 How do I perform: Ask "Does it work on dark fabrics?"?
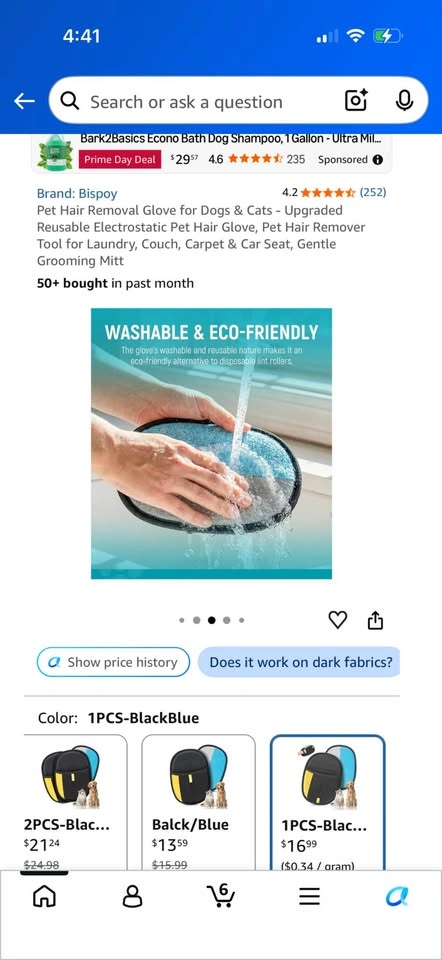coord(300,662)
